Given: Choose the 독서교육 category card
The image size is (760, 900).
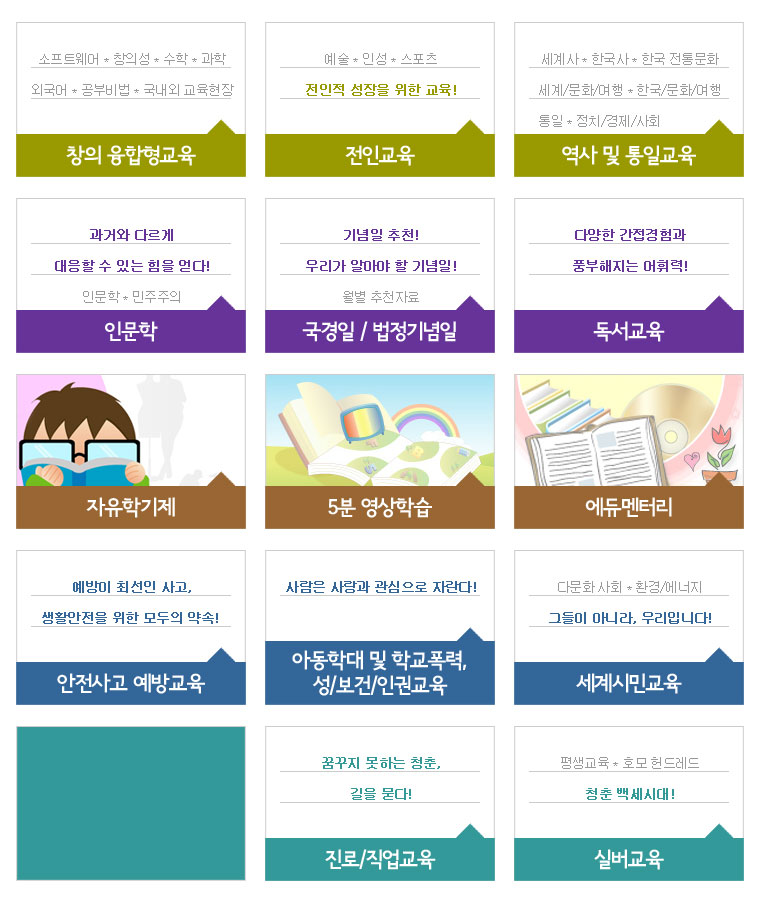Looking at the screenshot, I should click(x=629, y=331).
